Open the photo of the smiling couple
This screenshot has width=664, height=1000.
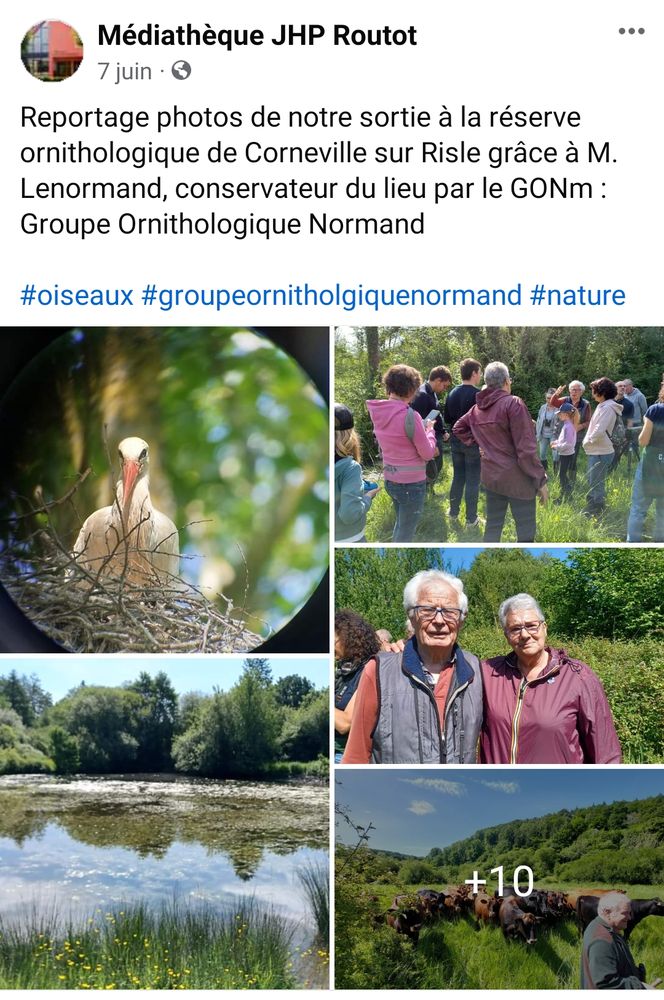point(499,656)
